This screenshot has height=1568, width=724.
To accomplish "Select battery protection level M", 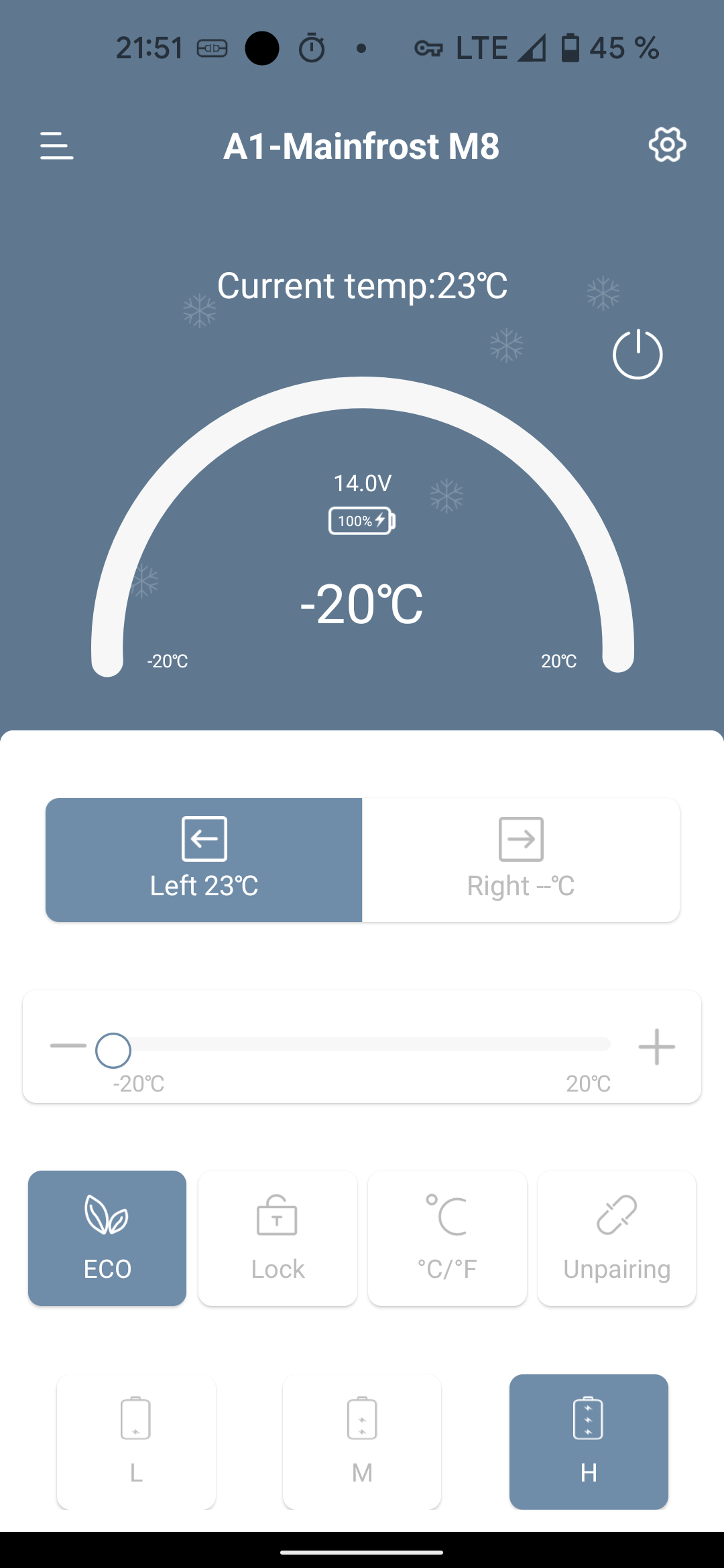I will [362, 1441].
